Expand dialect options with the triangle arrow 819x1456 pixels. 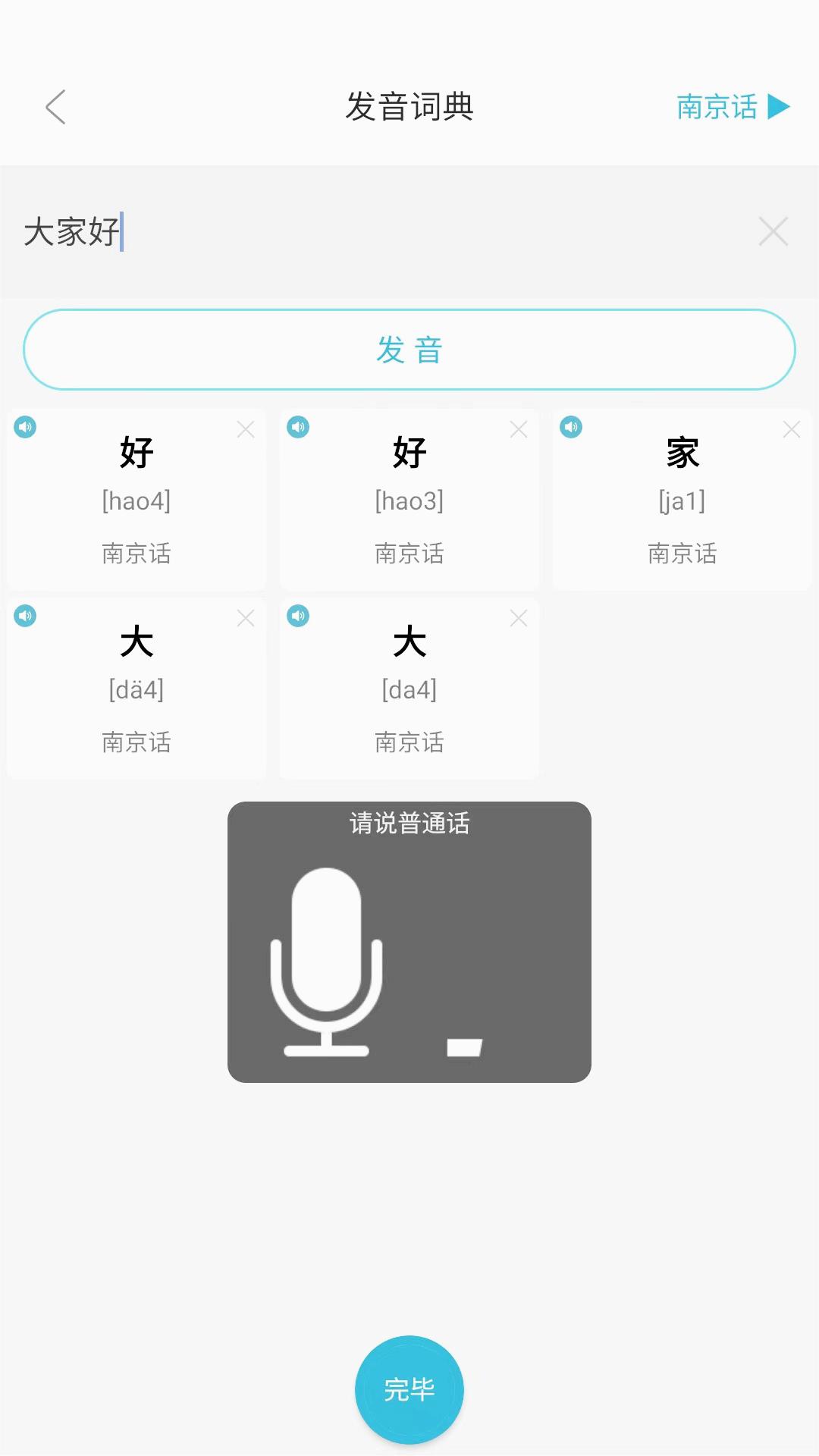[775, 107]
